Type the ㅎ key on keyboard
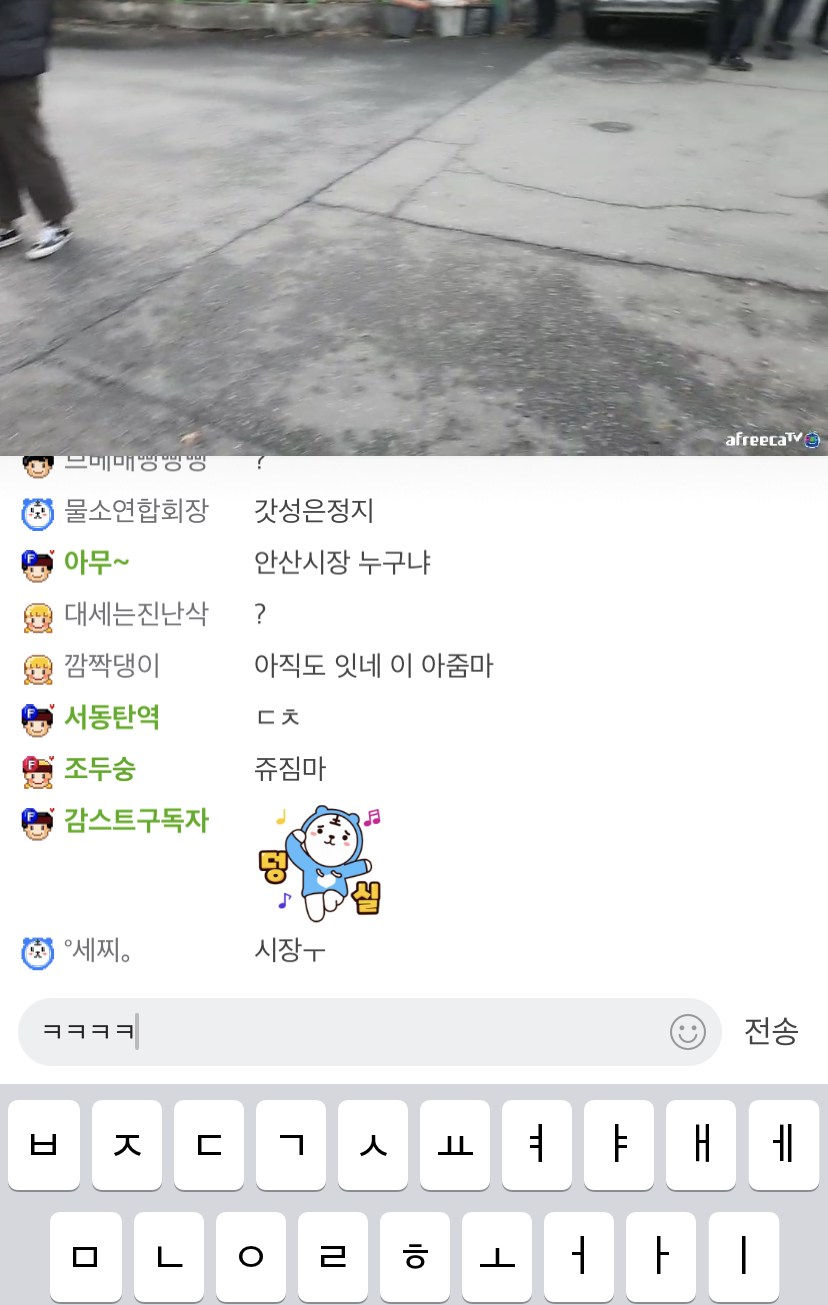Viewport: 828px width, 1305px height. pos(414,1257)
